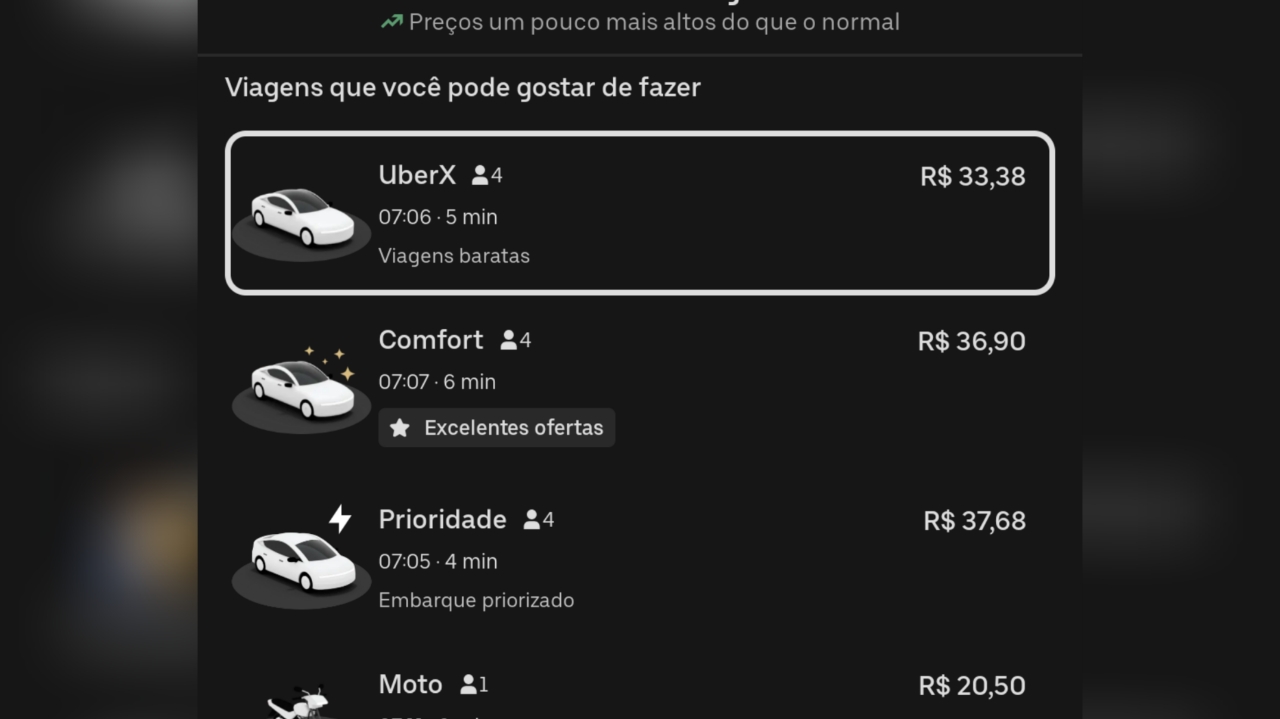Select the Moto ride for R$ 20,50

click(640, 692)
